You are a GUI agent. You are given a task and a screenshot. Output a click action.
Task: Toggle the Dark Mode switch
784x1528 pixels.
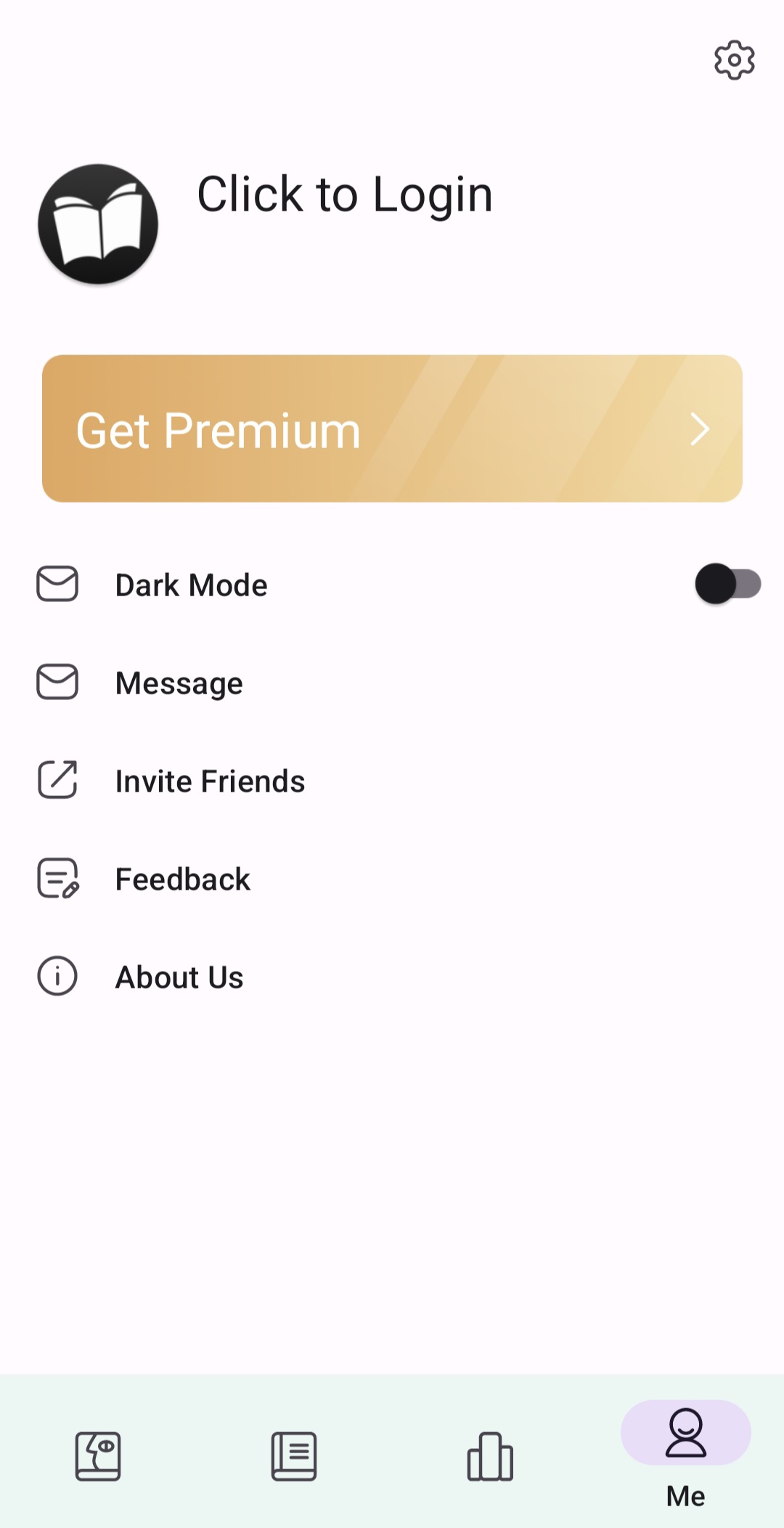727,584
